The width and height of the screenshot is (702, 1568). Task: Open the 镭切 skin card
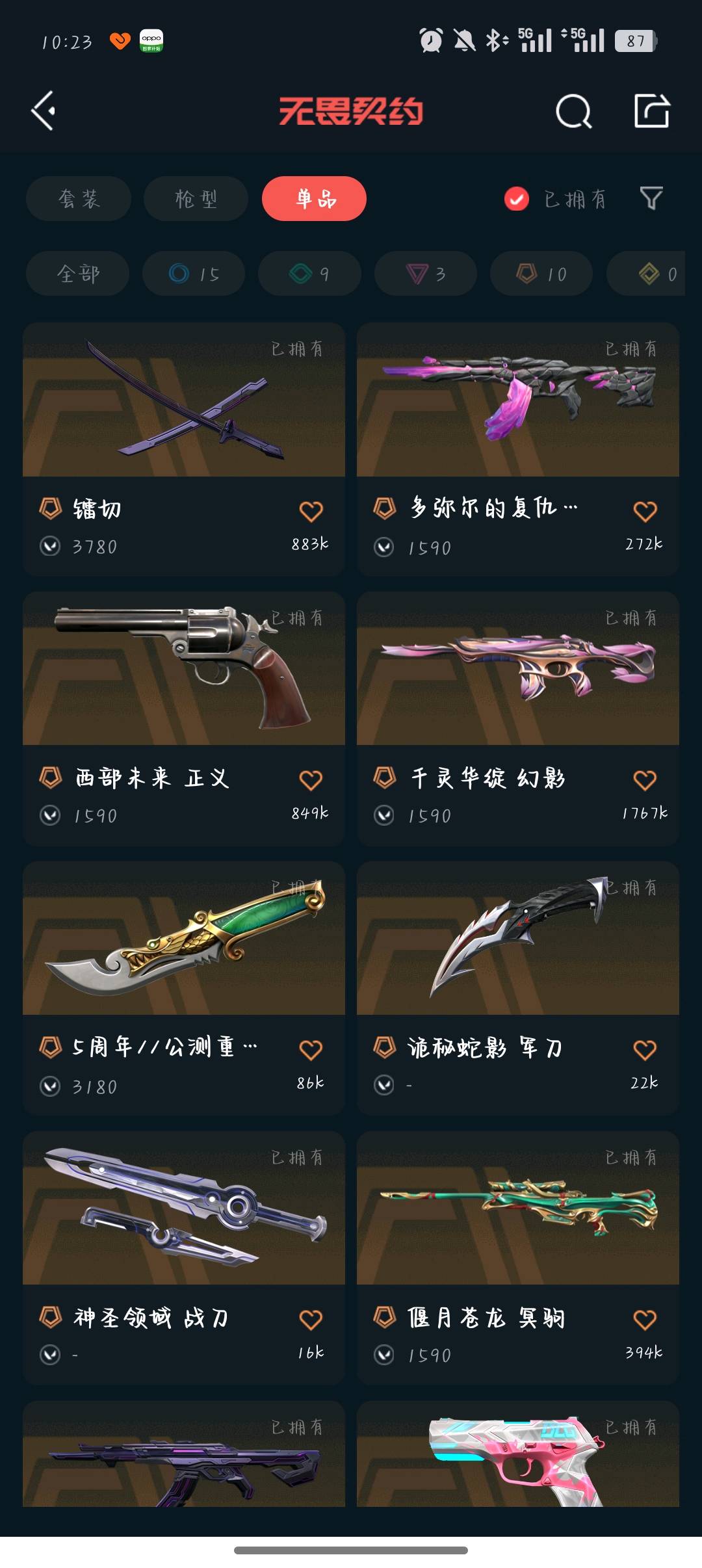[184, 449]
